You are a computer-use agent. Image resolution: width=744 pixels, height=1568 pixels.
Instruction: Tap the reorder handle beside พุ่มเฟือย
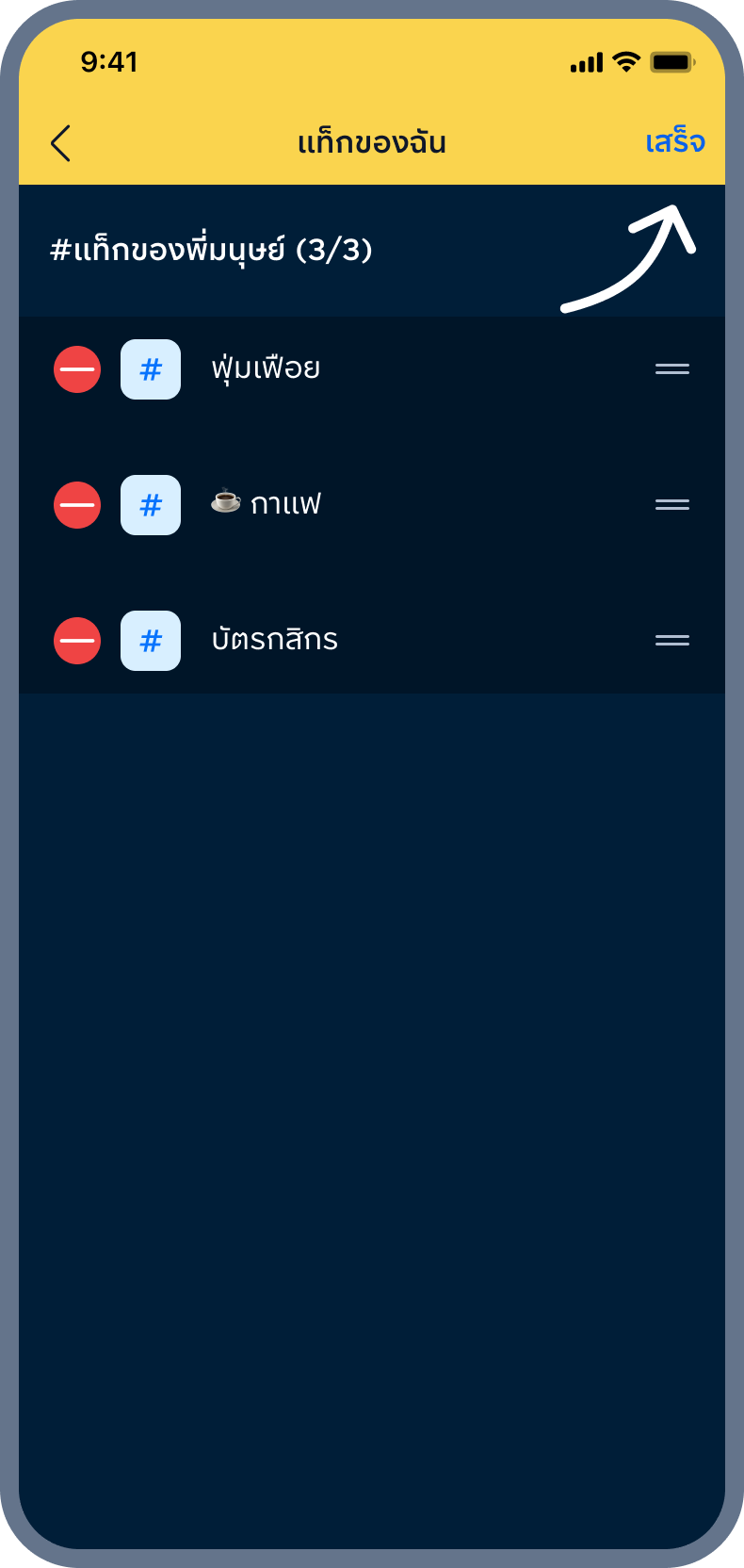pyautogui.click(x=672, y=369)
